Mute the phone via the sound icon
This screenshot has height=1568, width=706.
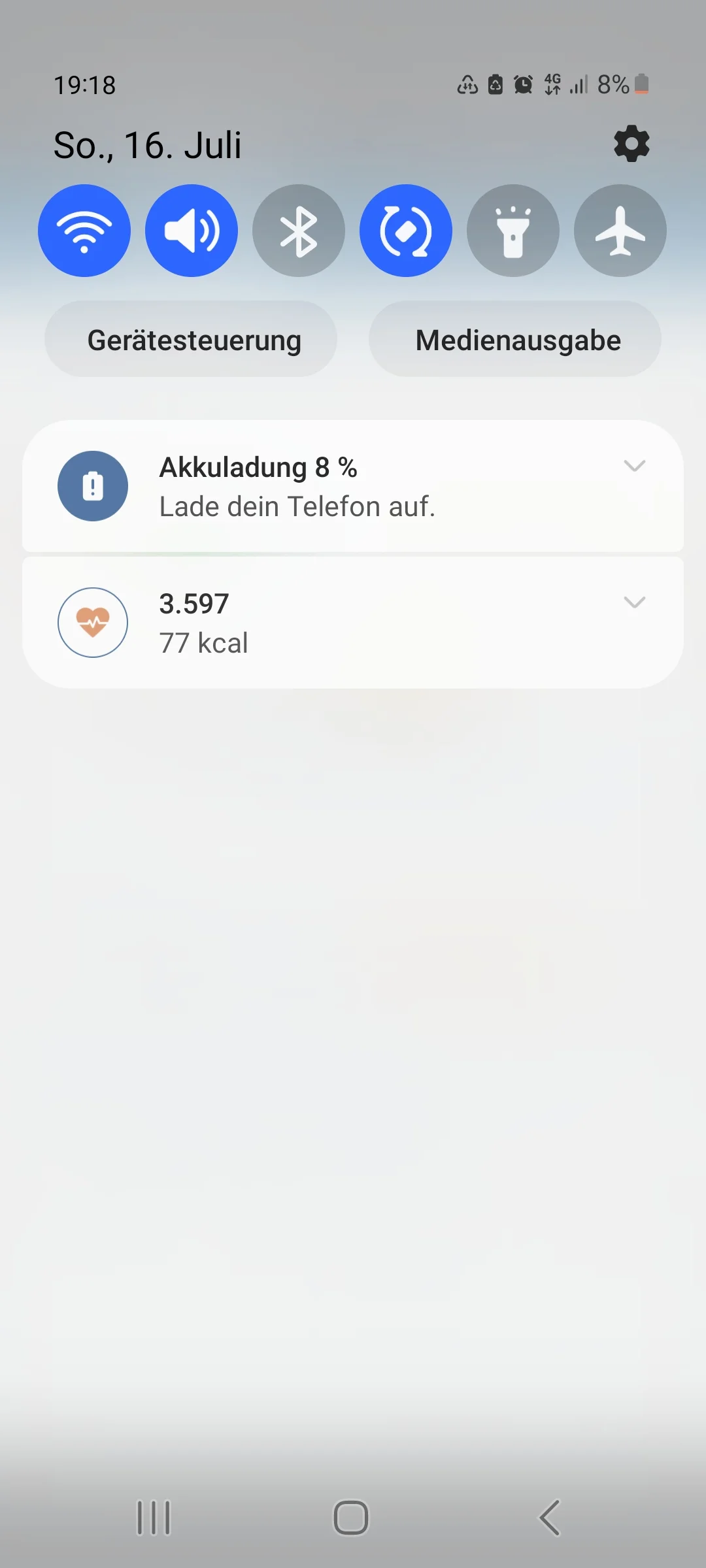click(x=191, y=230)
